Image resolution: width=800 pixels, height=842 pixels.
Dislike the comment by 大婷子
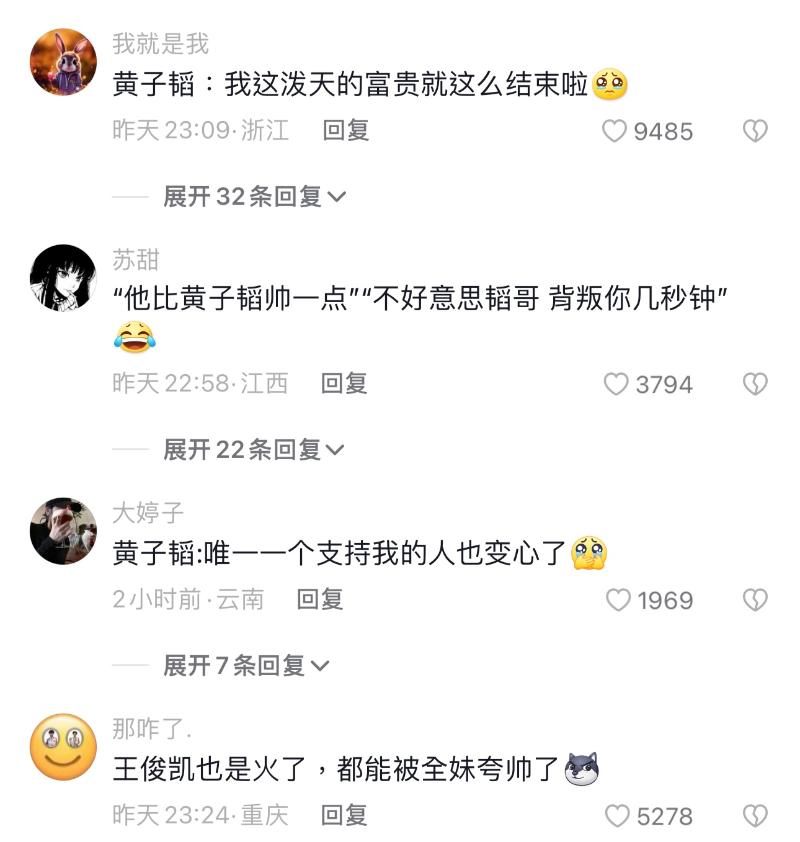[x=755, y=600]
